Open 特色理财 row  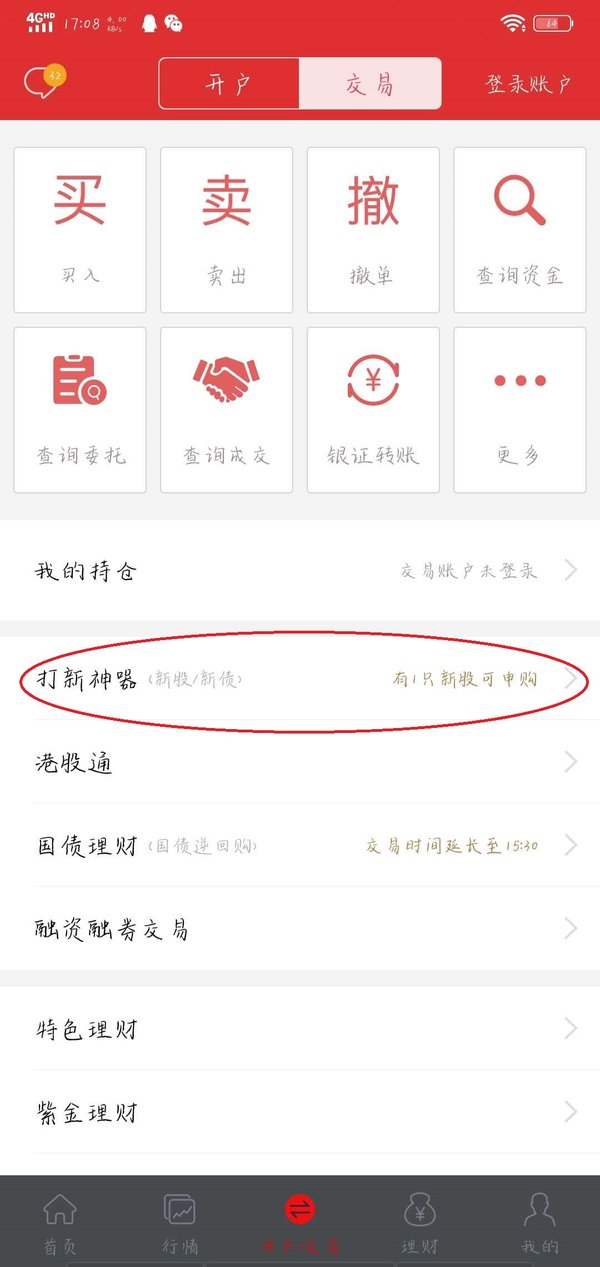(x=300, y=1029)
